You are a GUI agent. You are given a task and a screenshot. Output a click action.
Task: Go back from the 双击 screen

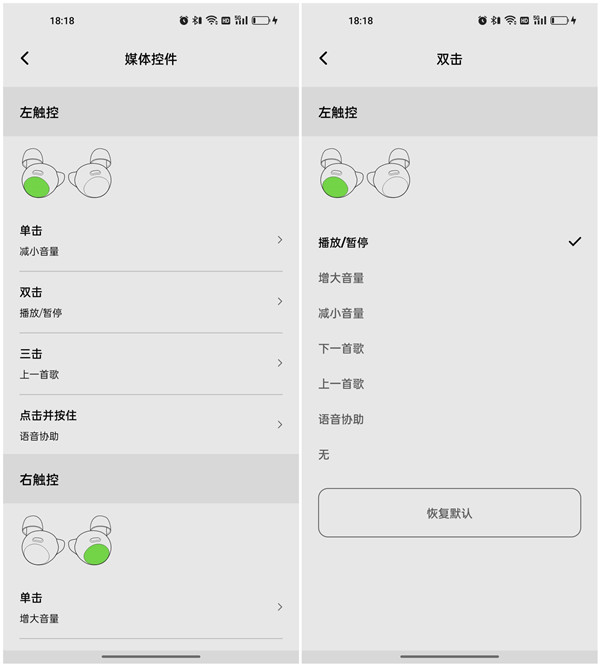(323, 59)
